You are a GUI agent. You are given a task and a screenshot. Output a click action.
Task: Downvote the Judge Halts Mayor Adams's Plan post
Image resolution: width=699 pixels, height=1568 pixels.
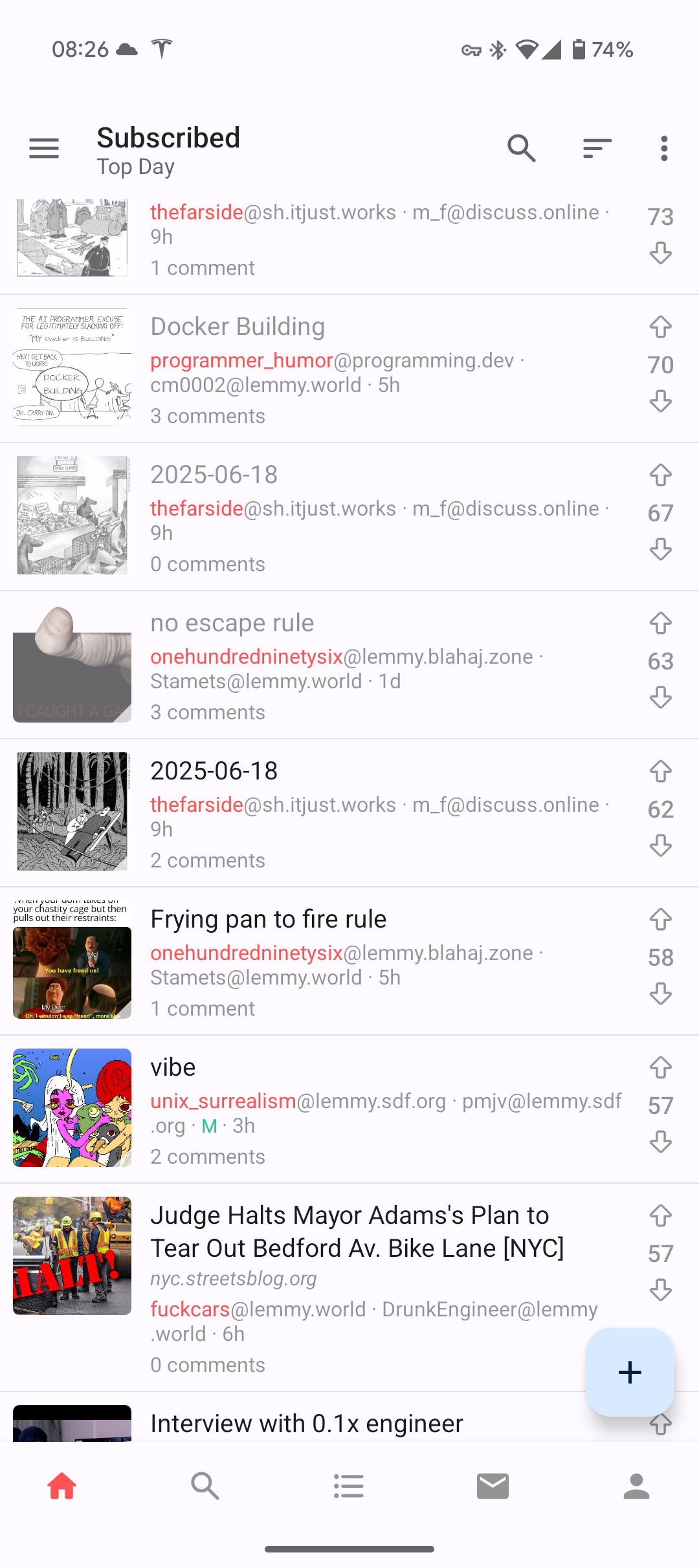click(x=660, y=1290)
